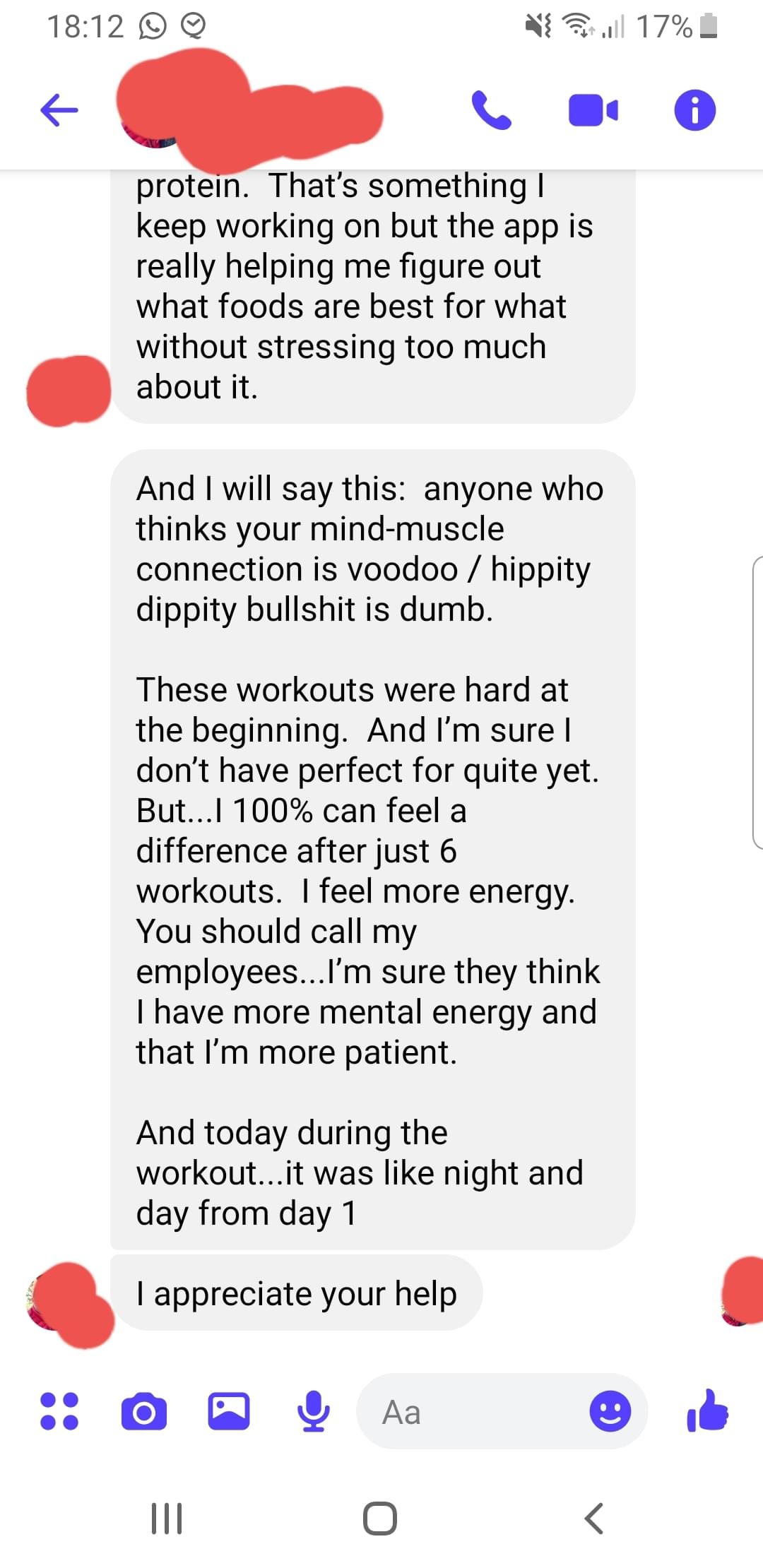Send a thumbs-up like

708,1410
